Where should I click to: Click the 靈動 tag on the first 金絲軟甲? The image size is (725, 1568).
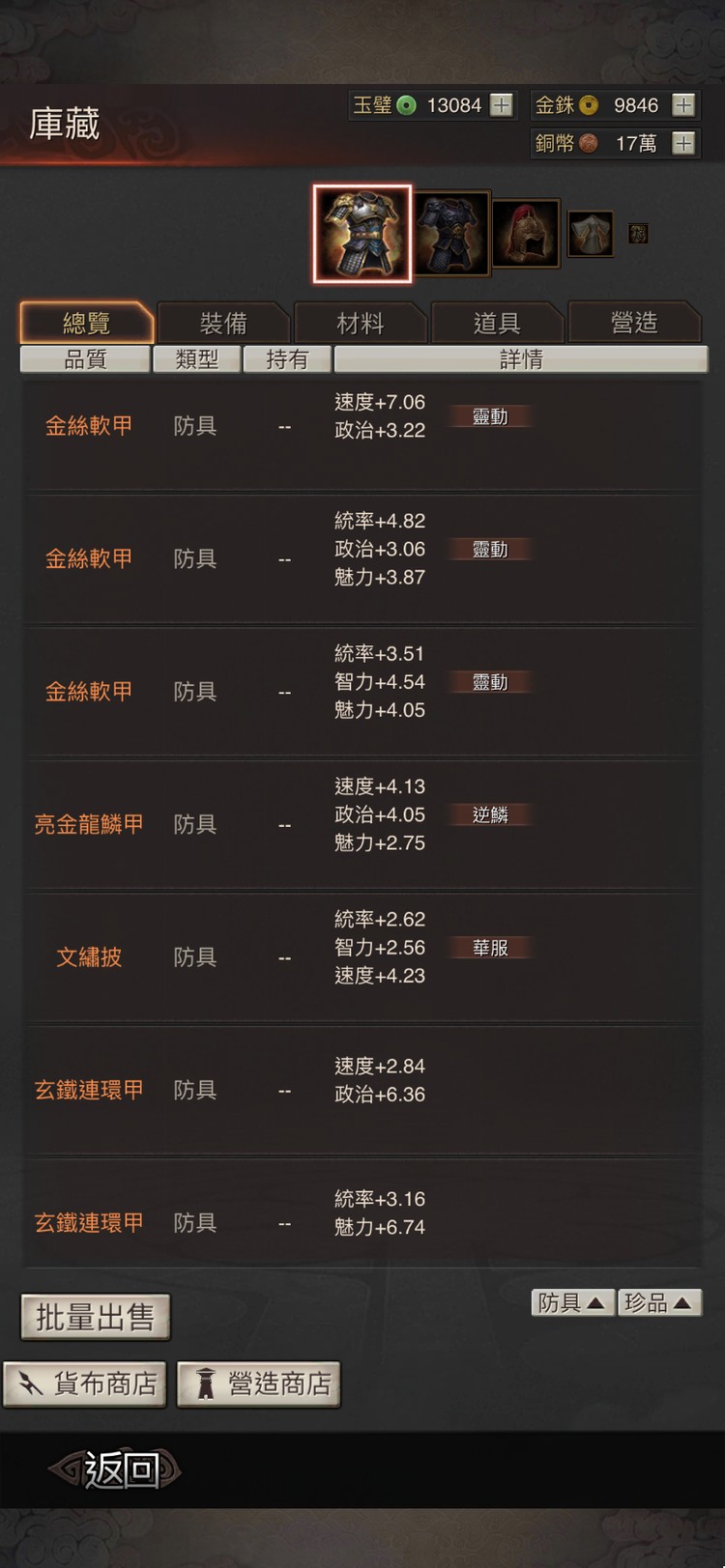(489, 416)
